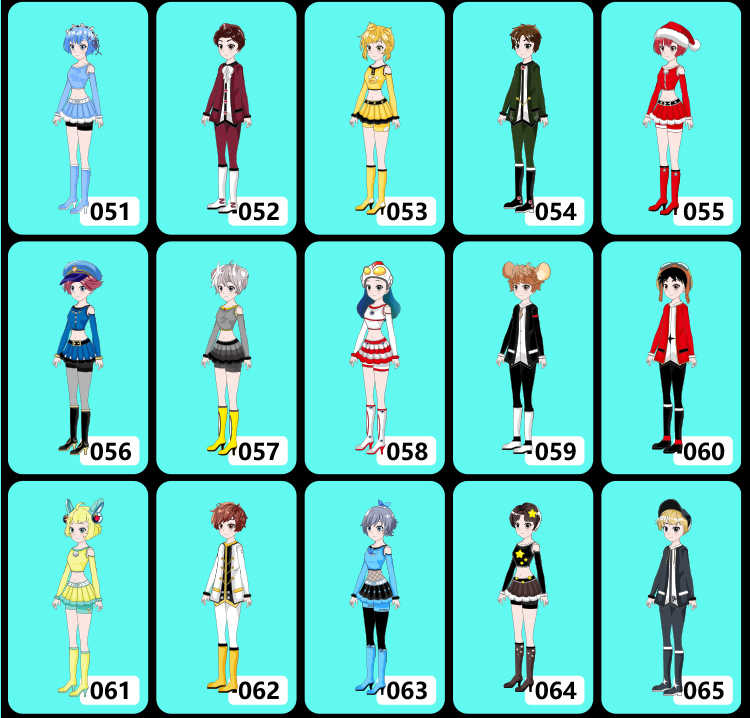
Task: Select character 062 in white coat
Action: (x=226, y=597)
